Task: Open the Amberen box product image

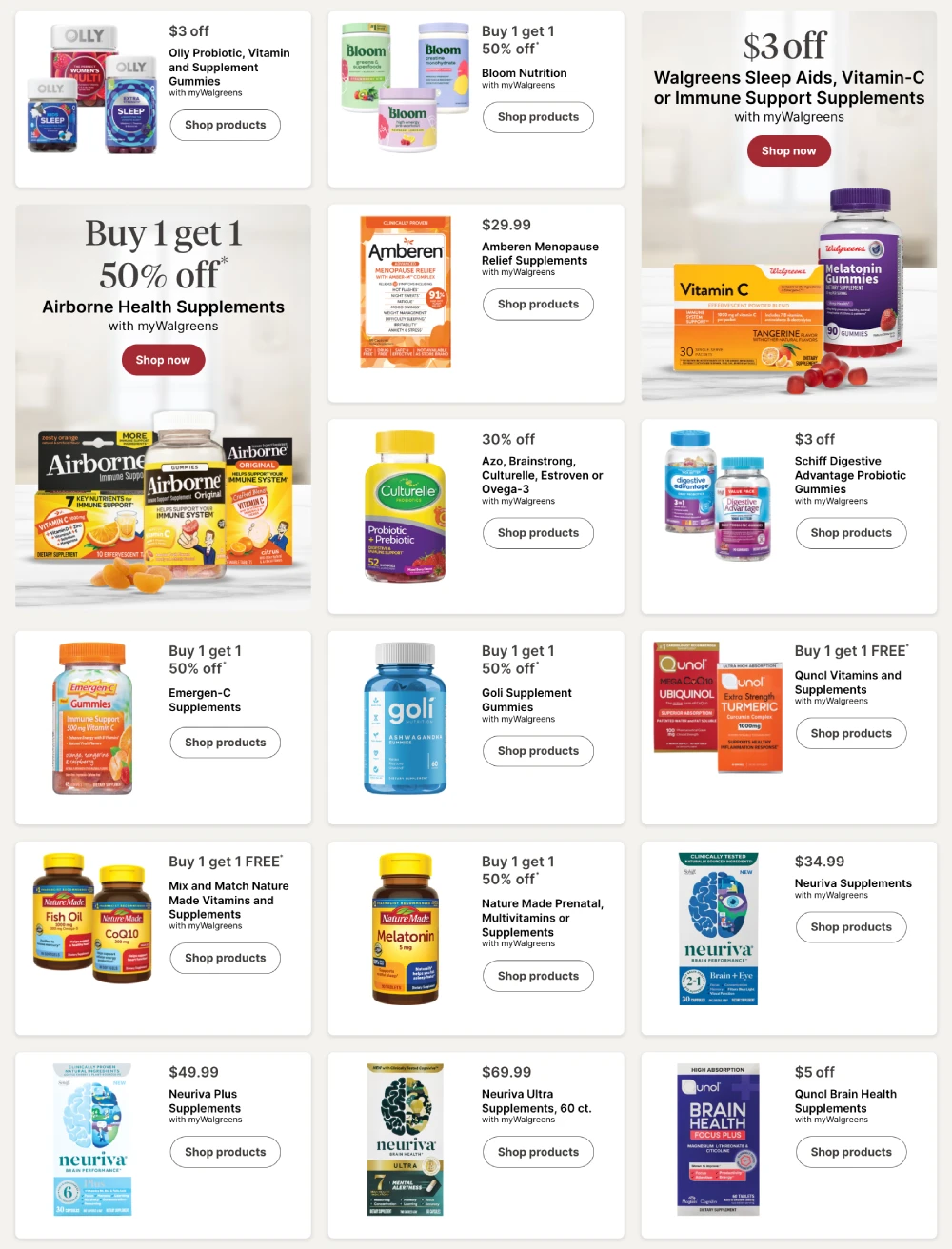Action: pos(406,292)
